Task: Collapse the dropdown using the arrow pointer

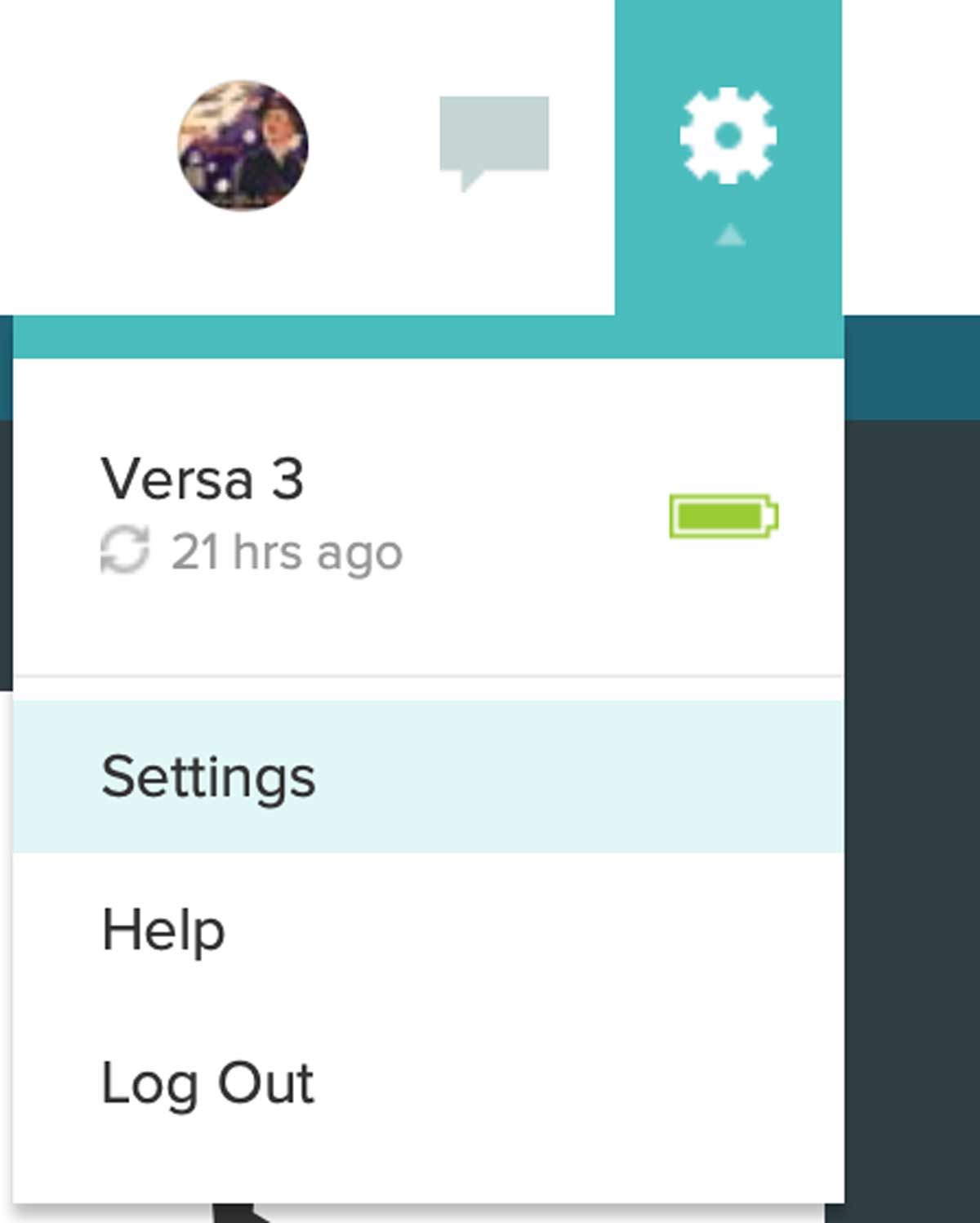Action: coord(729,237)
